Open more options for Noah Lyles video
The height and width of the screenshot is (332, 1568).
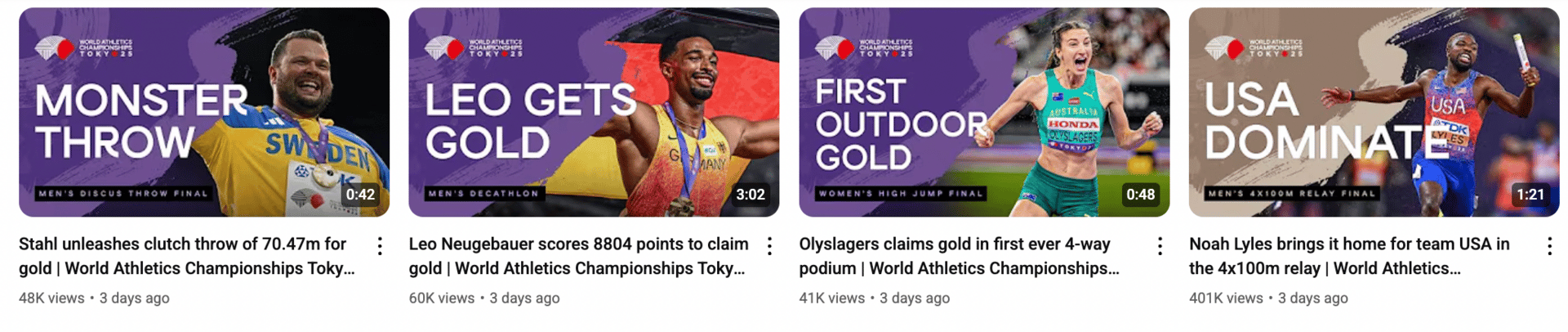coord(1549,246)
